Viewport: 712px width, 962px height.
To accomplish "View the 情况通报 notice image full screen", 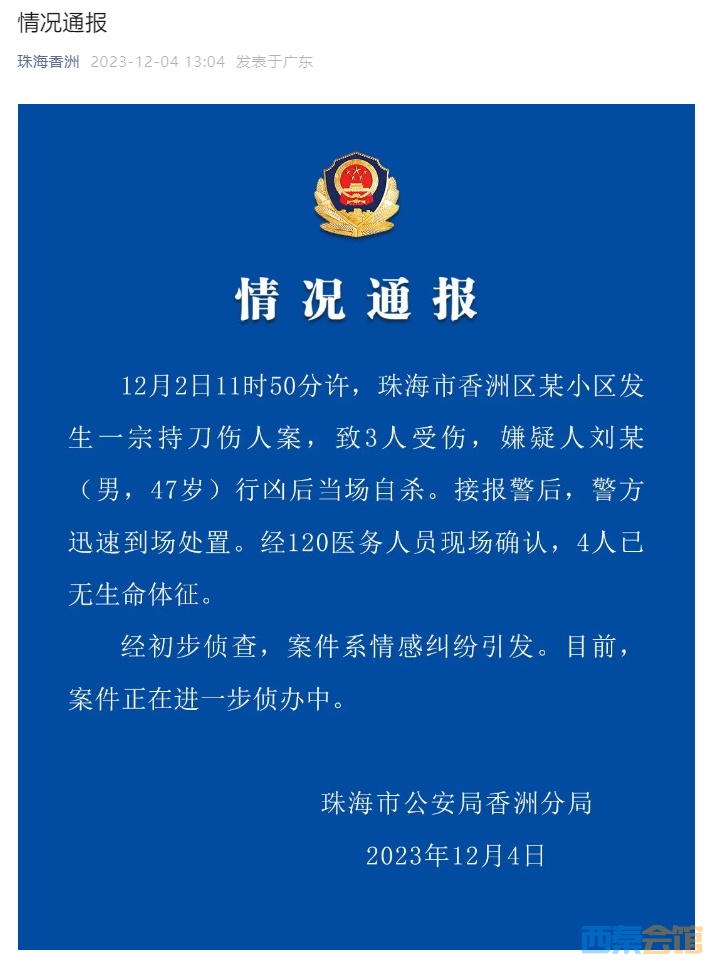I will click(x=356, y=527).
